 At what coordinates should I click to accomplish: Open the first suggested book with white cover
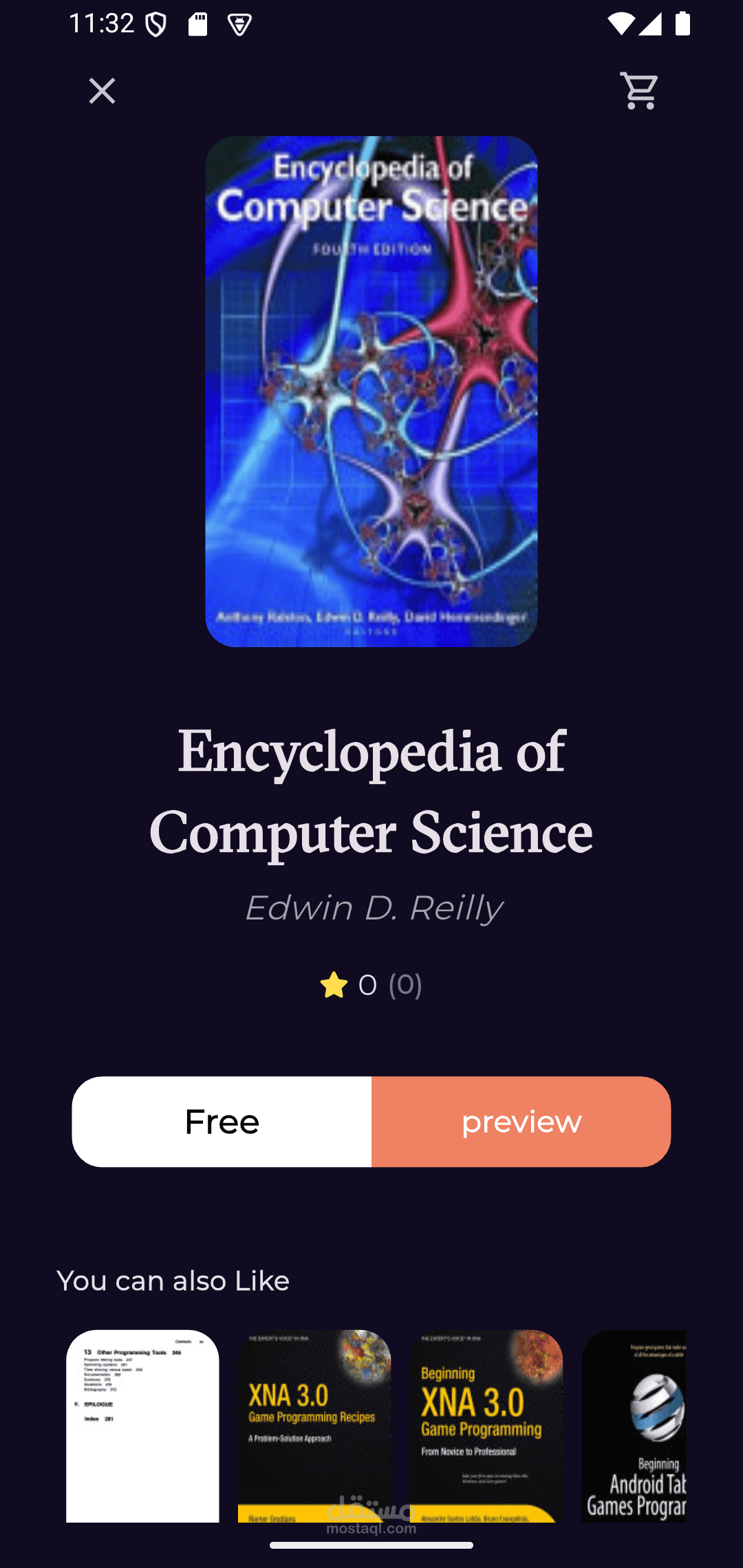pos(142,1425)
